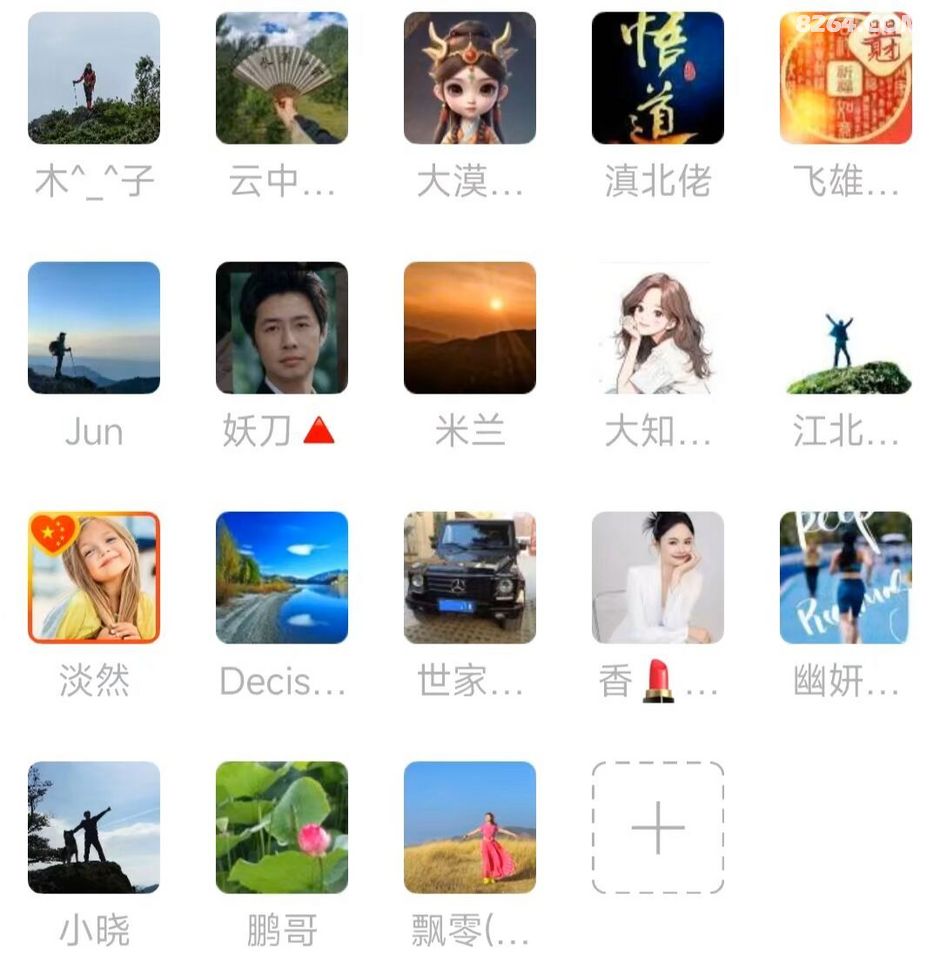Screen dimensions: 940x975
Task: View the member starting with 江北
Action: tap(846, 328)
